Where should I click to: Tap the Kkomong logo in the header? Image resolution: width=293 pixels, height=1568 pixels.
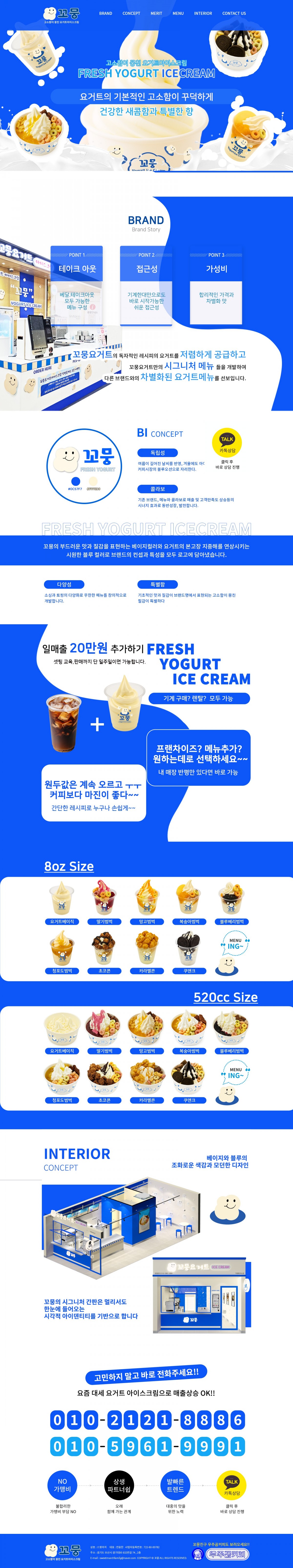click(x=62, y=14)
